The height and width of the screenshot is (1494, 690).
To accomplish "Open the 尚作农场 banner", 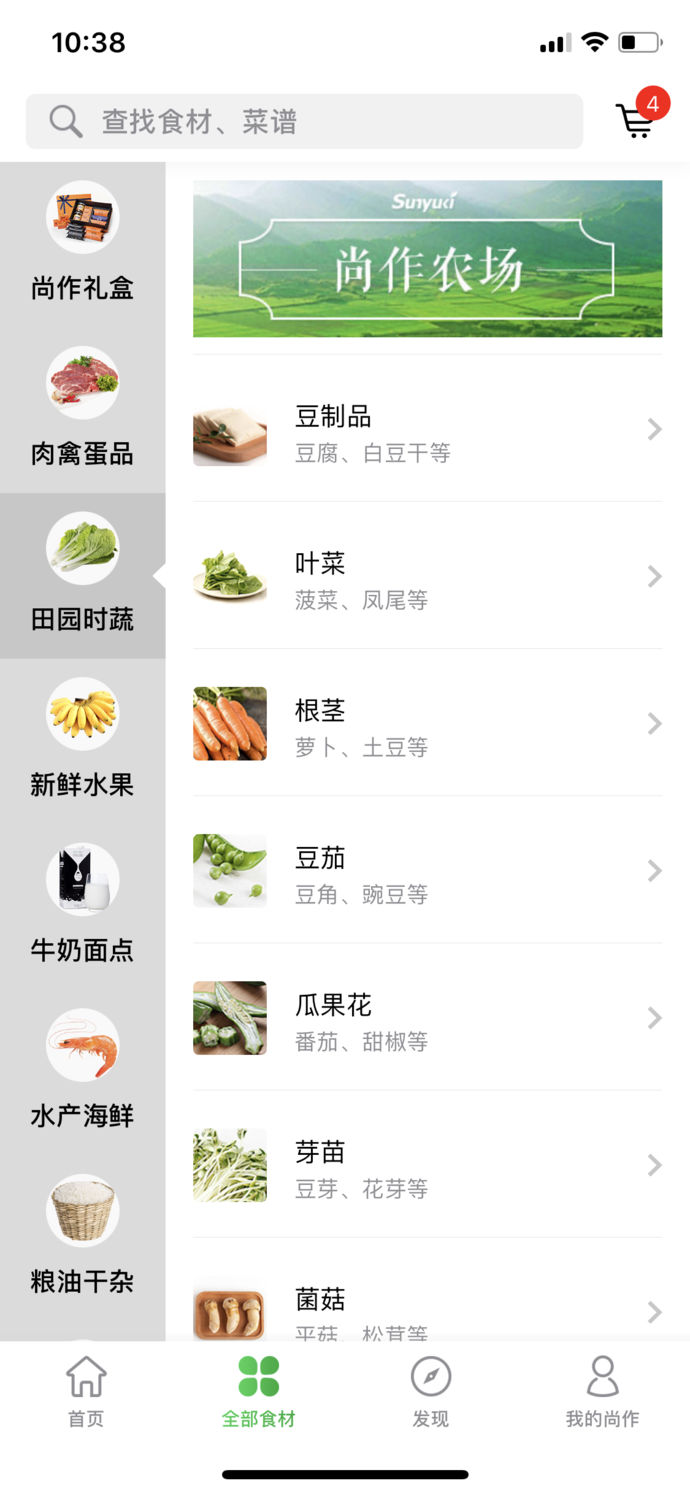I will point(427,259).
